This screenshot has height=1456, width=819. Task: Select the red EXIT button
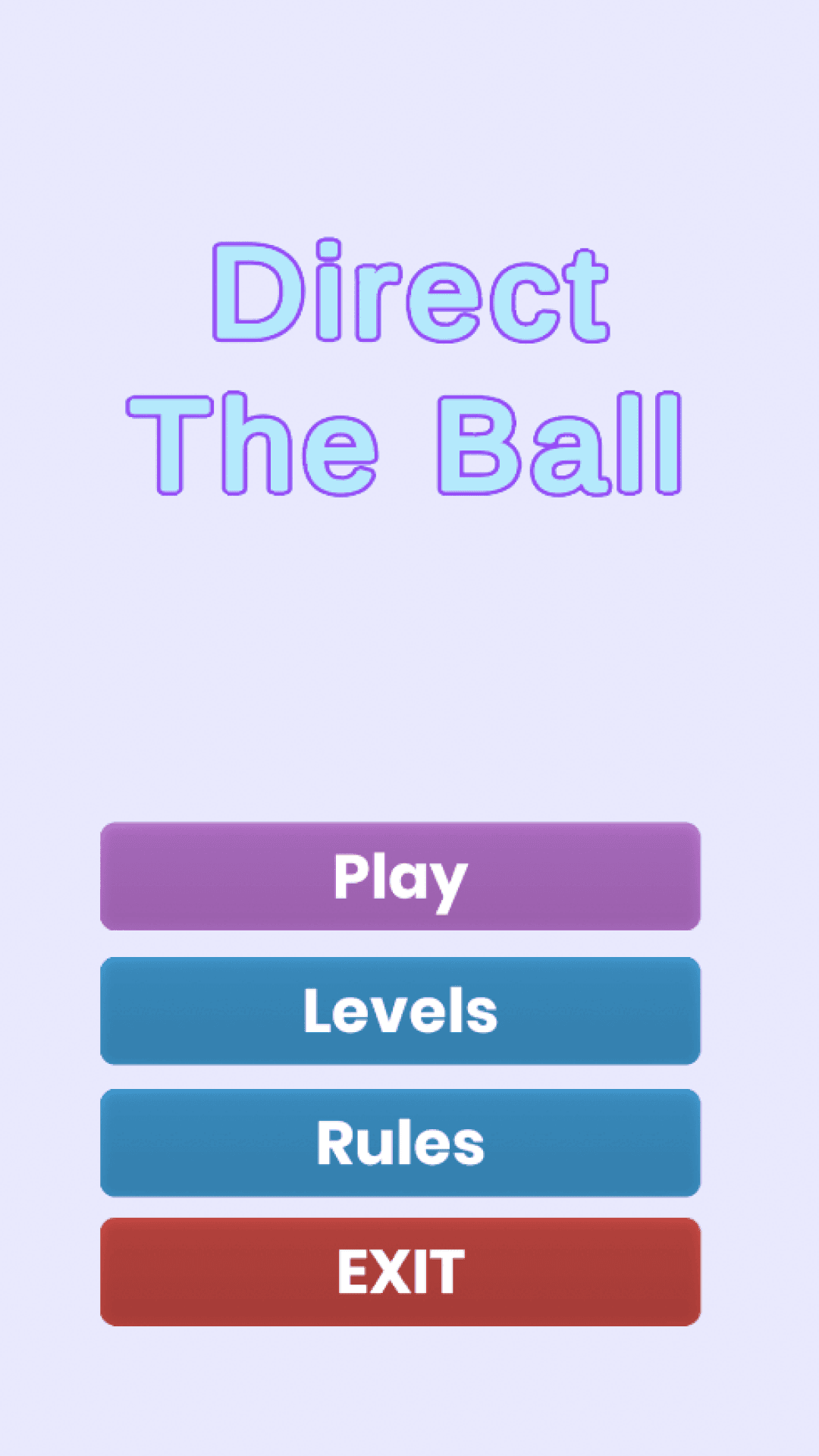coord(400,1272)
